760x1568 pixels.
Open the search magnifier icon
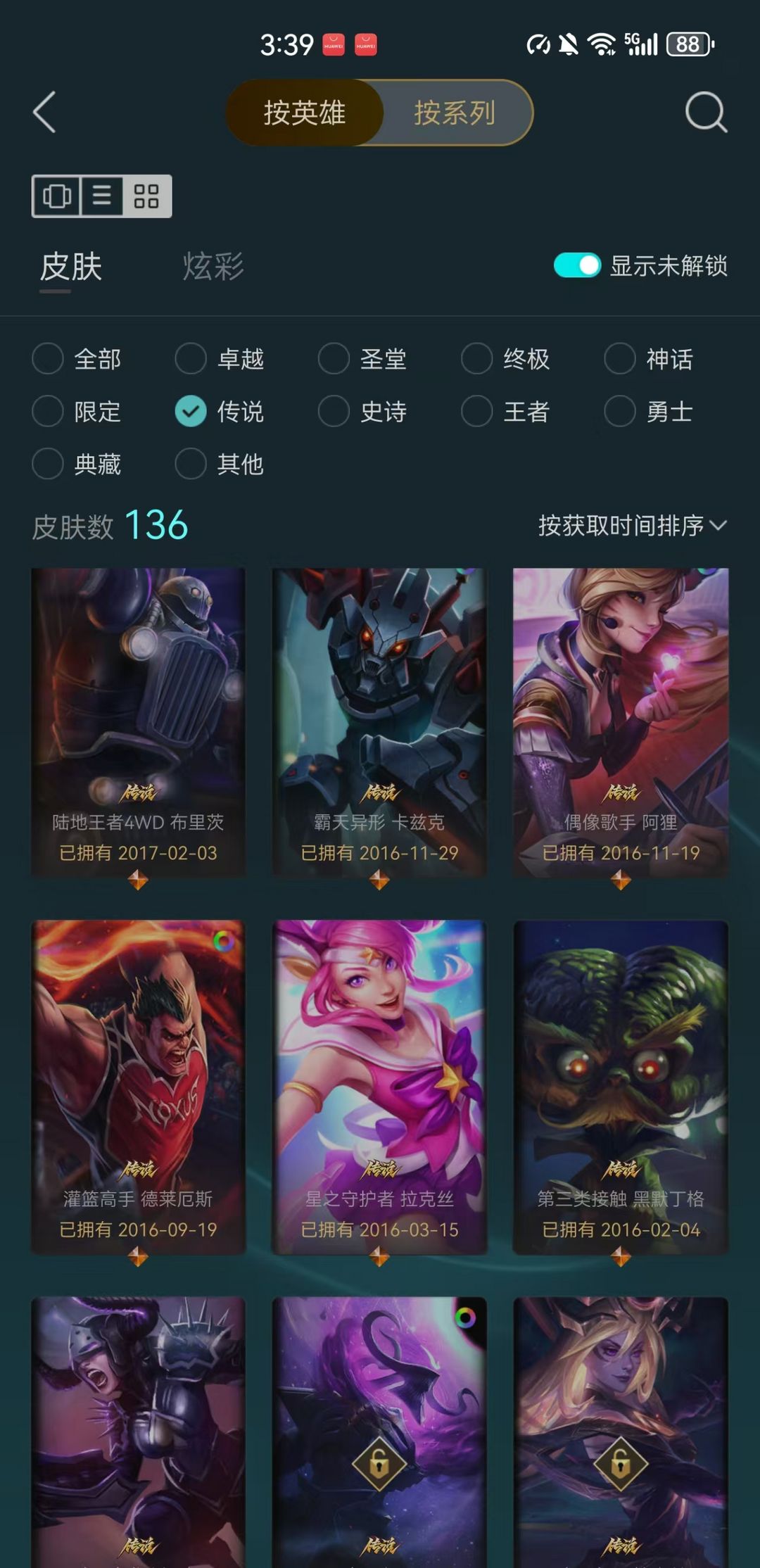(706, 113)
